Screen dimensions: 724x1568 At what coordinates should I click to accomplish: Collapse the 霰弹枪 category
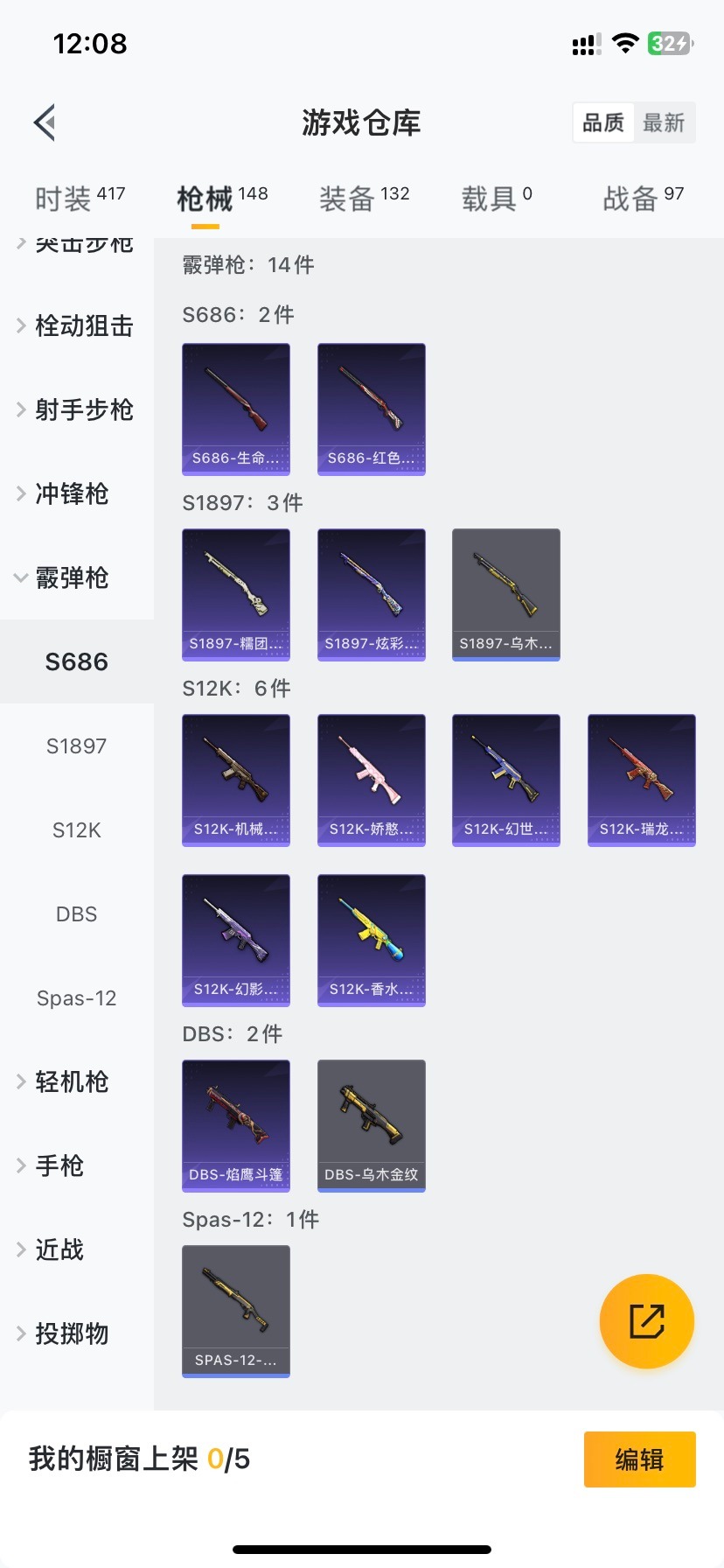click(x=70, y=577)
